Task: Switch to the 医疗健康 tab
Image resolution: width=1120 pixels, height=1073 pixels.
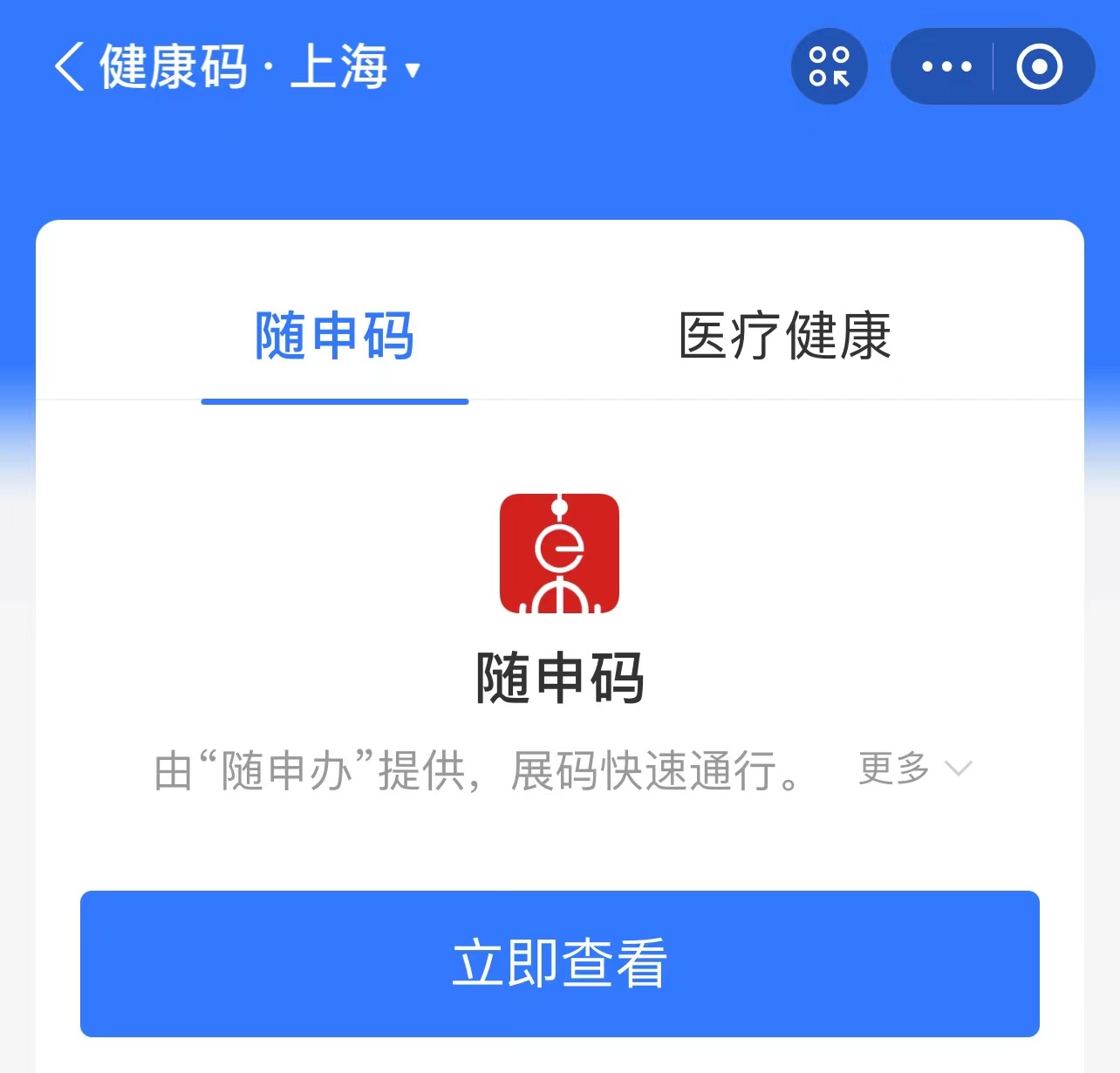Action: 783,337
